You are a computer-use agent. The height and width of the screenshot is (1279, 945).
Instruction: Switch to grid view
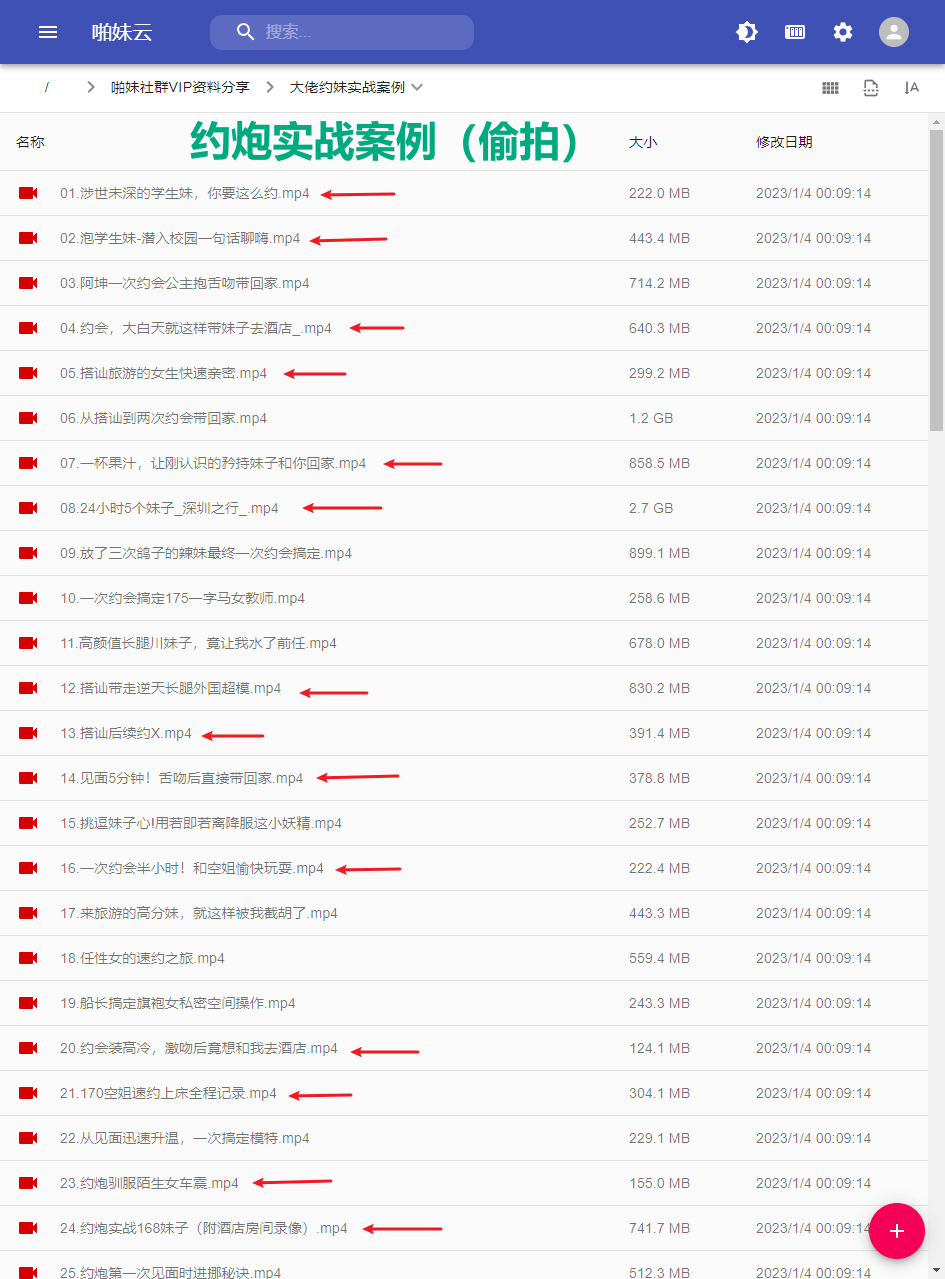830,88
